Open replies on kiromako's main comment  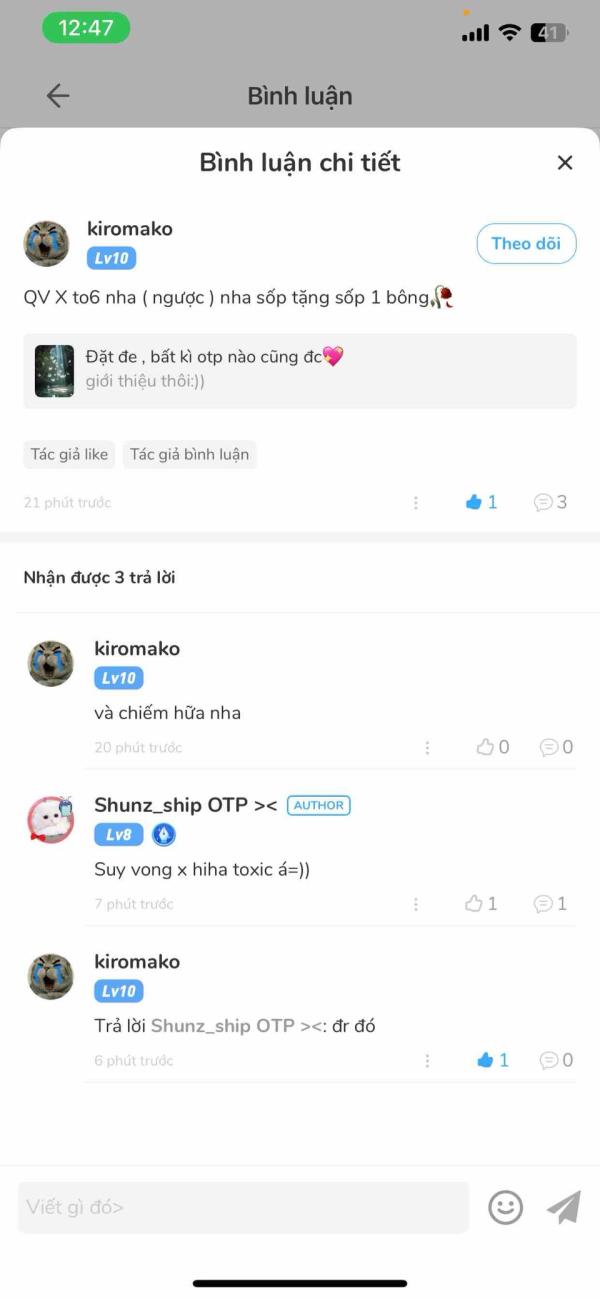[550, 502]
